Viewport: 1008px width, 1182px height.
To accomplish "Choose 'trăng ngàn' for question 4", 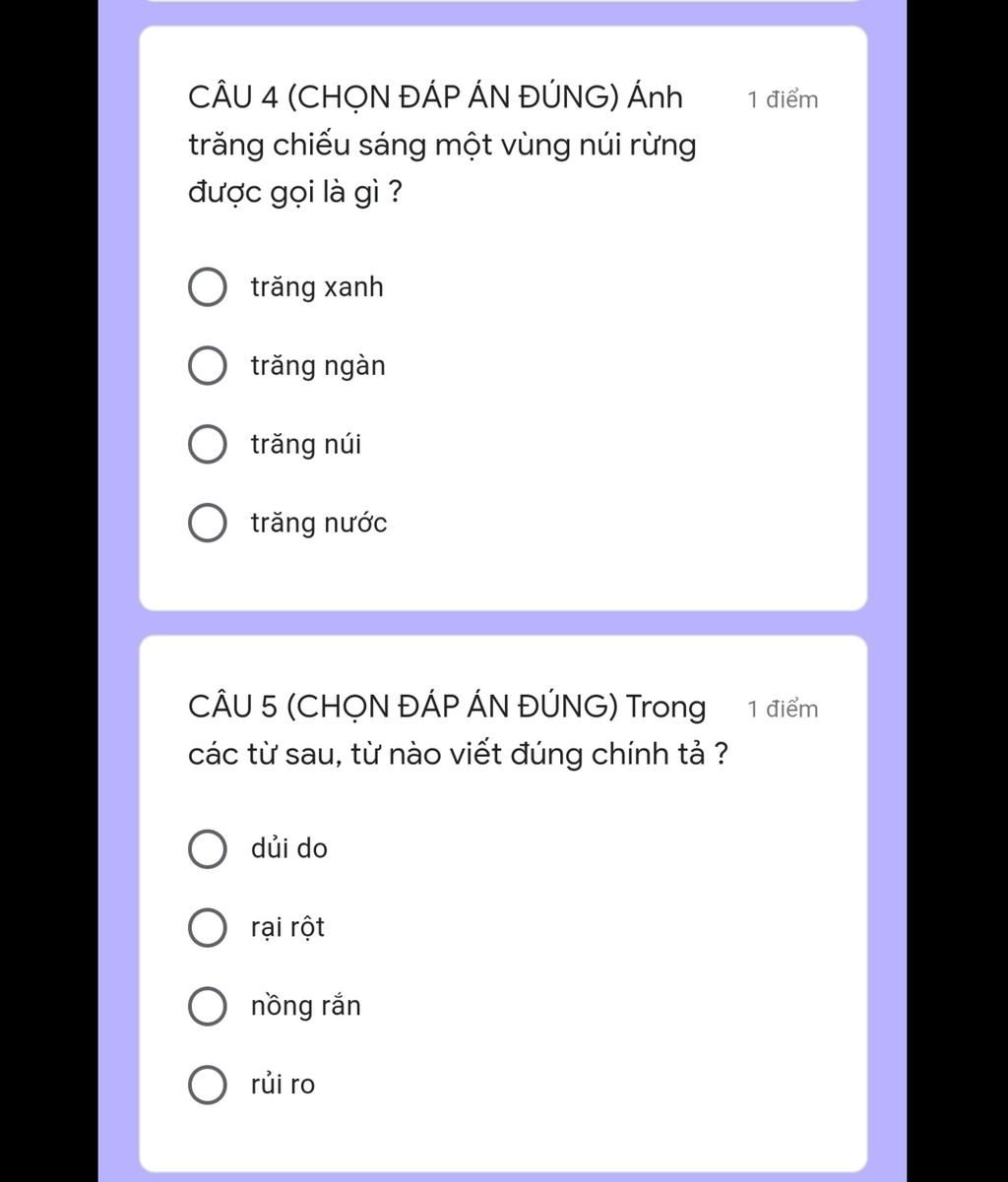I will coord(207,366).
